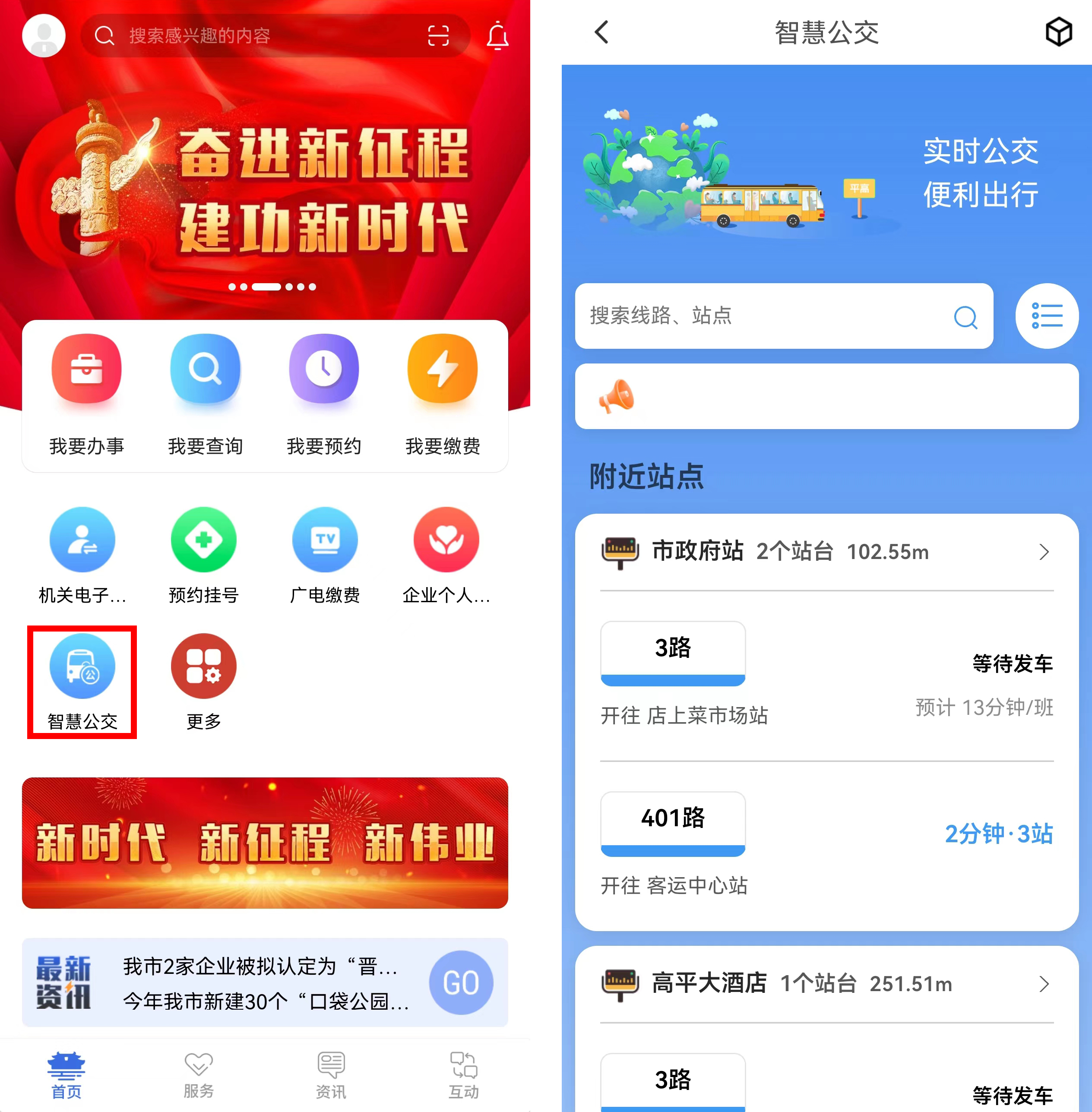This screenshot has height=1112, width=1092.
Task: Open the notifications bell
Action: [x=497, y=35]
